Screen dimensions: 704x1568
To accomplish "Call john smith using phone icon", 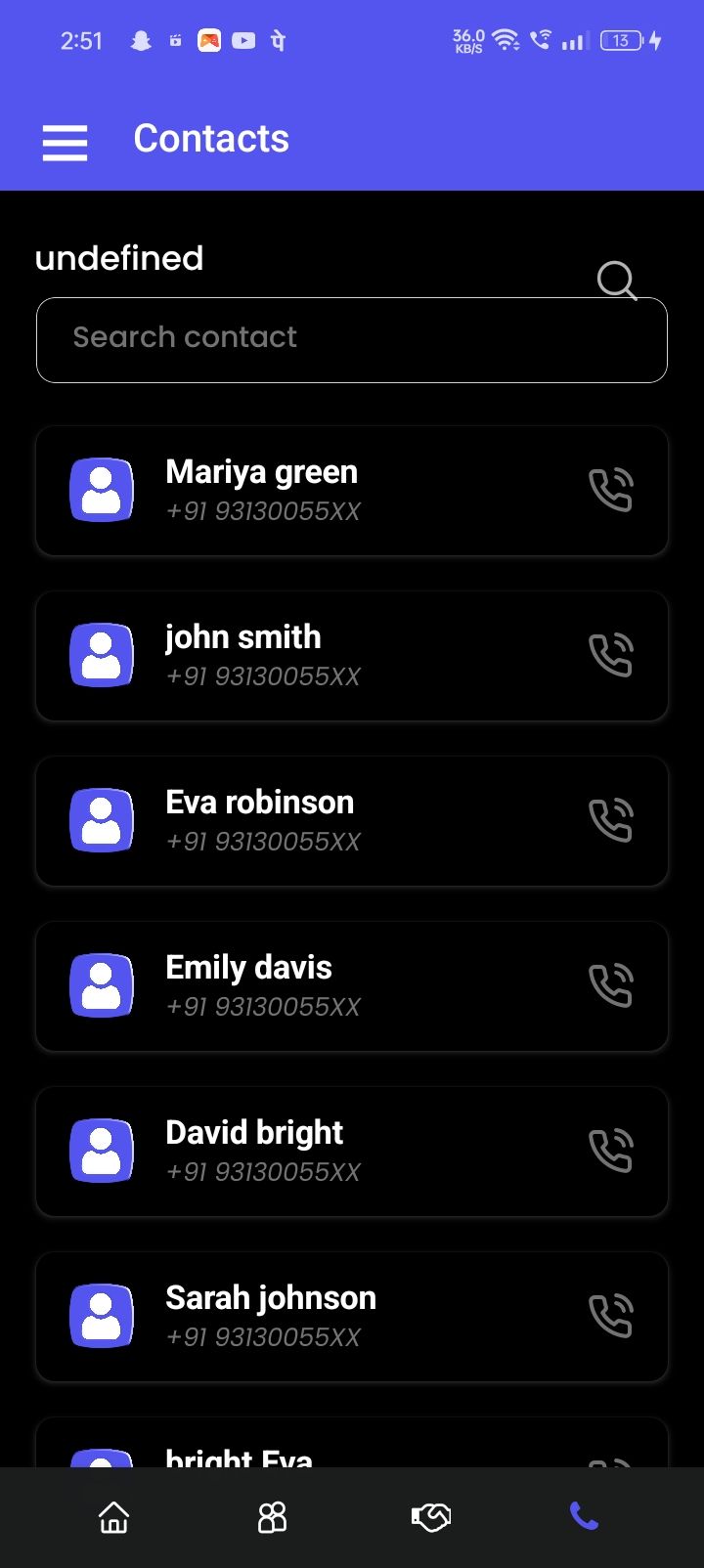I will [x=611, y=655].
